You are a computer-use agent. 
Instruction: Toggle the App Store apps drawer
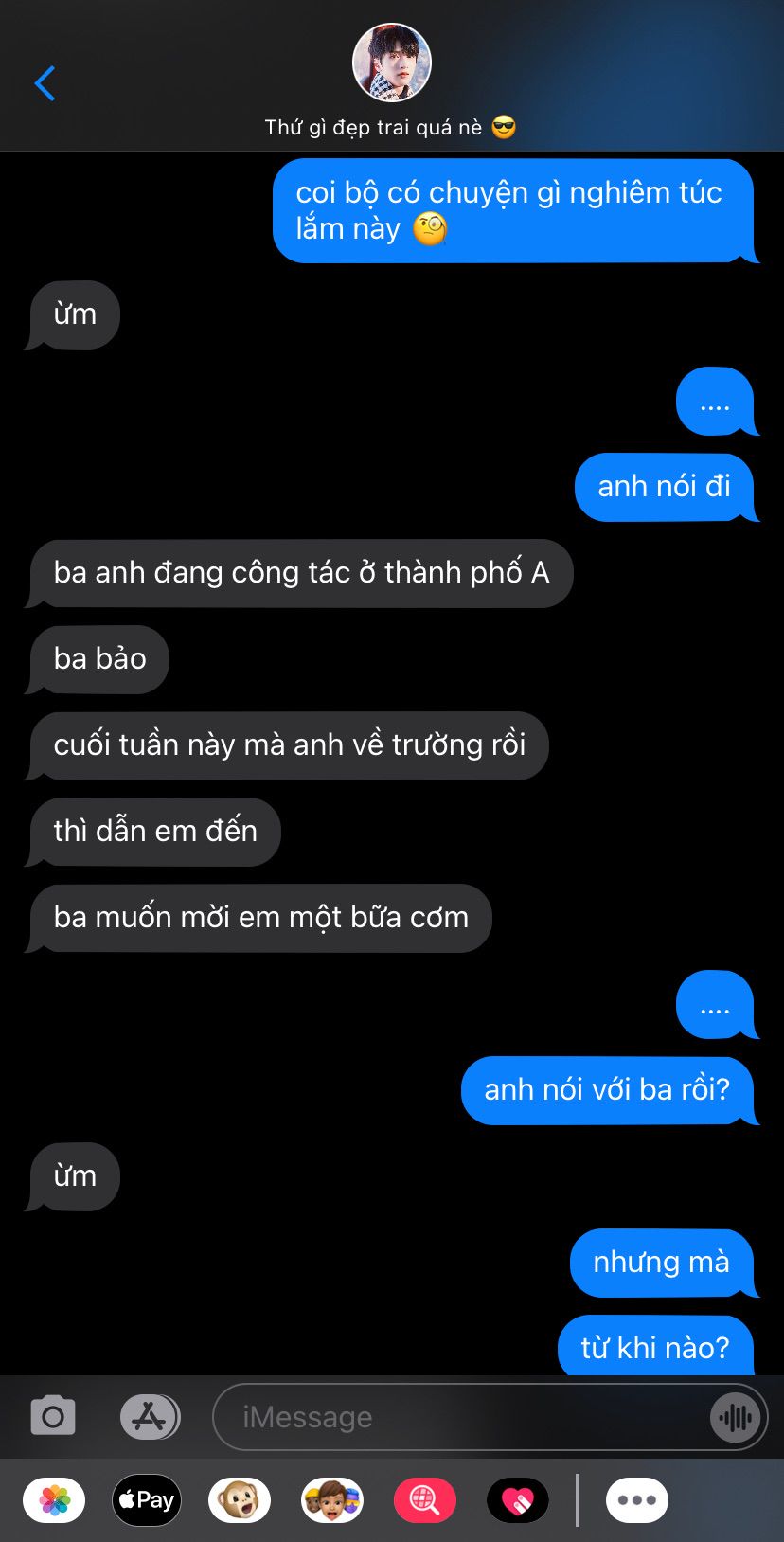pyautogui.click(x=150, y=1417)
